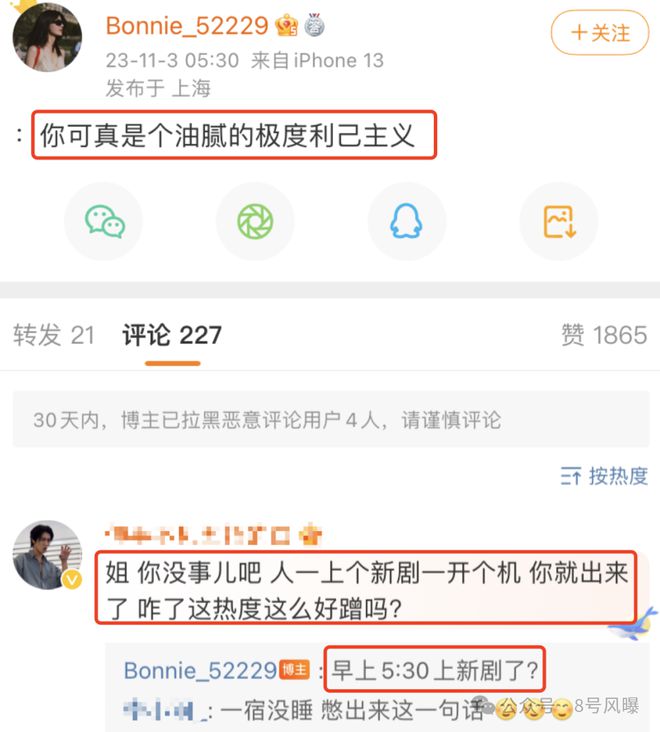
Task: Switch to the 转发 tab
Action: tap(53, 335)
